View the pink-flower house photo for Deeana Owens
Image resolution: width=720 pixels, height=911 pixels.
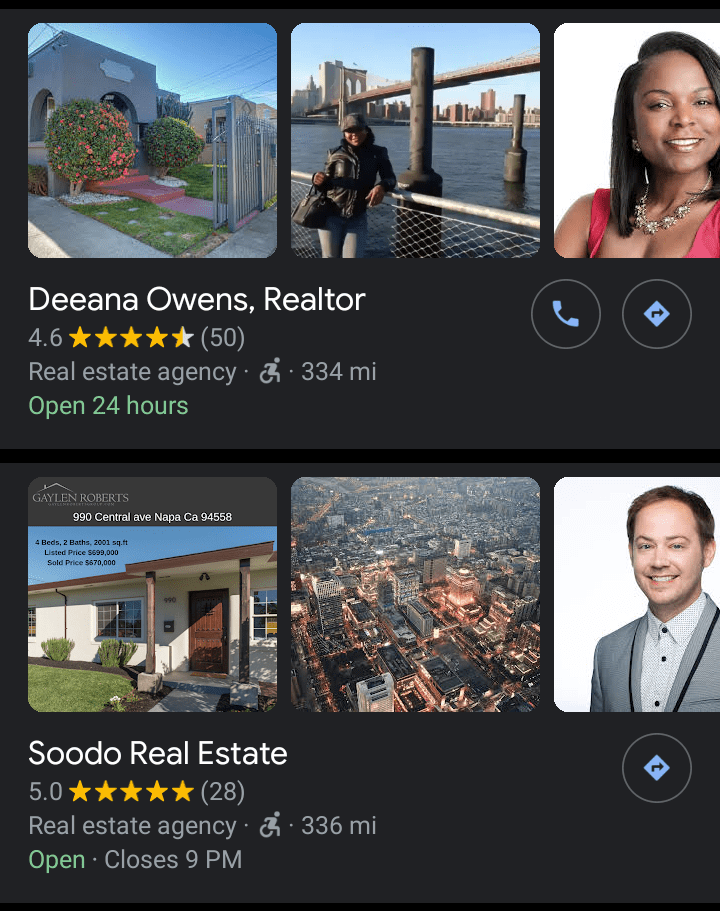(x=152, y=140)
